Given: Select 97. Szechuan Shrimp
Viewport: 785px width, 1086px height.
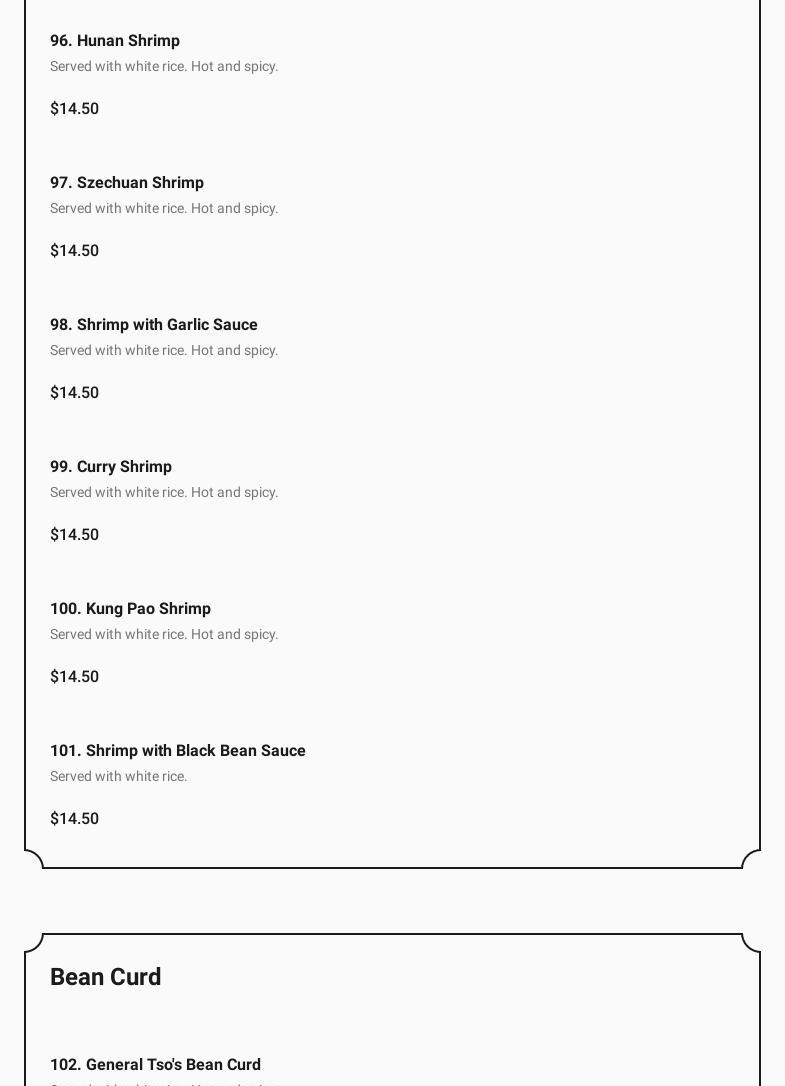Looking at the screenshot, I should tap(127, 183).
